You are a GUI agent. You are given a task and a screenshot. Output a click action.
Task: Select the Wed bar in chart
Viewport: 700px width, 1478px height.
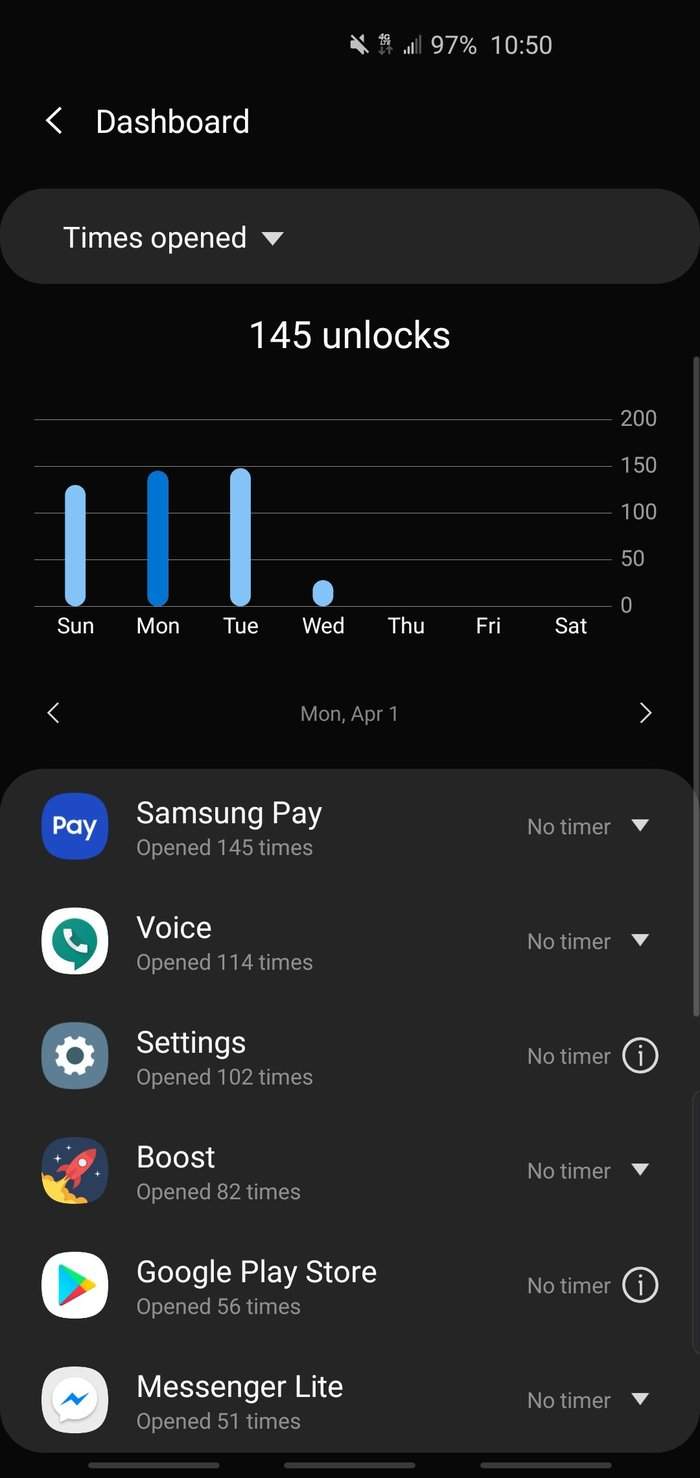tap(323, 593)
